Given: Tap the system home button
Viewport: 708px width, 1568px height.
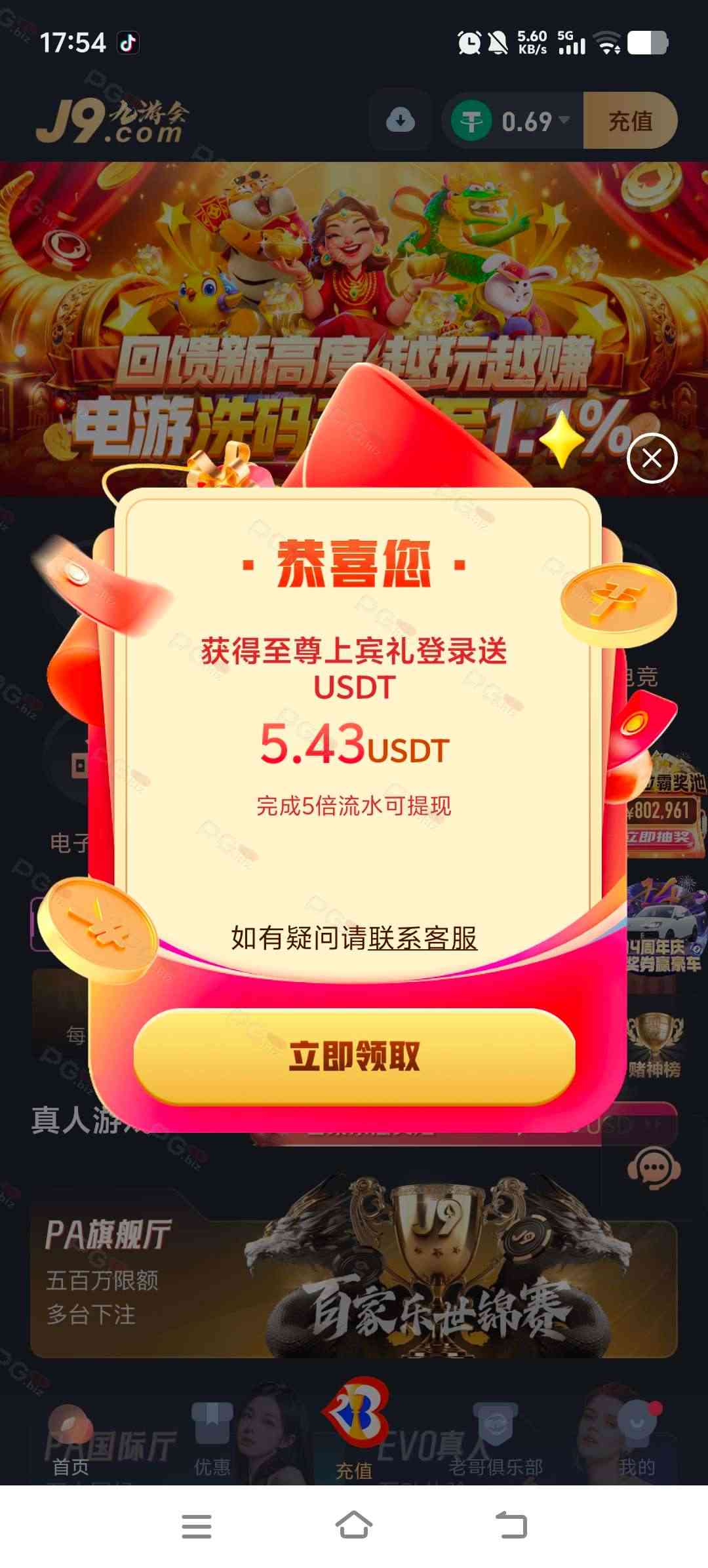Looking at the screenshot, I should point(354,1525).
